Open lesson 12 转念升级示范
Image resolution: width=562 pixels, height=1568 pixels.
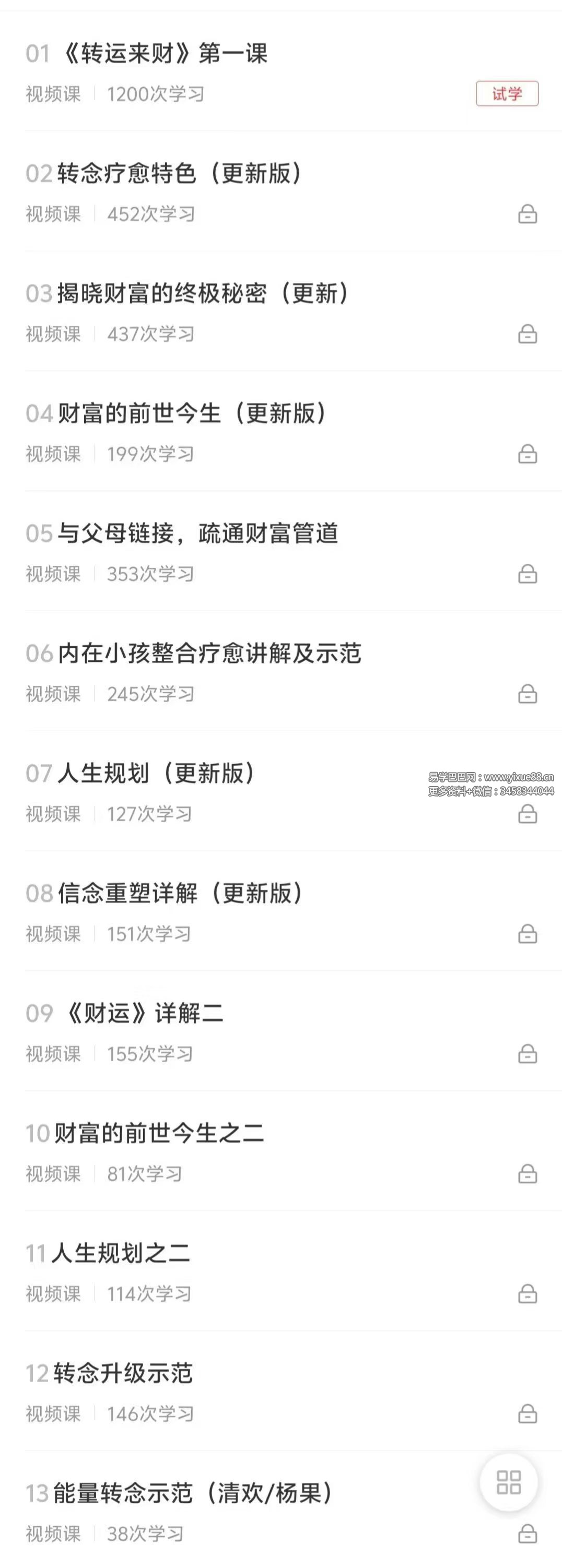coord(280,1390)
